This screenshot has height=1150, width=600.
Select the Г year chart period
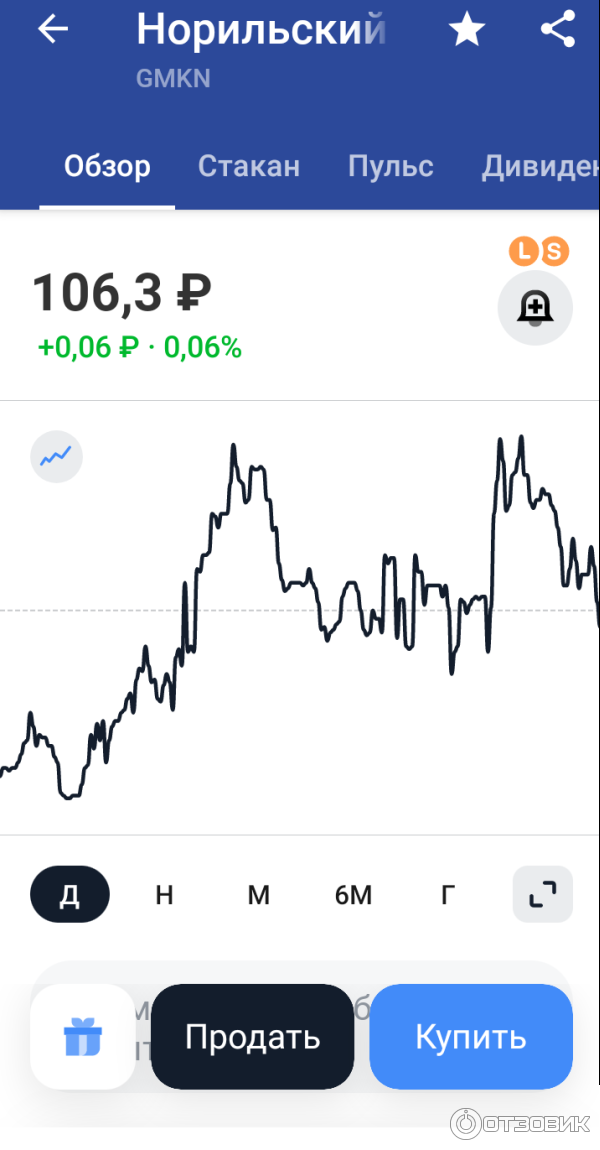click(x=448, y=894)
